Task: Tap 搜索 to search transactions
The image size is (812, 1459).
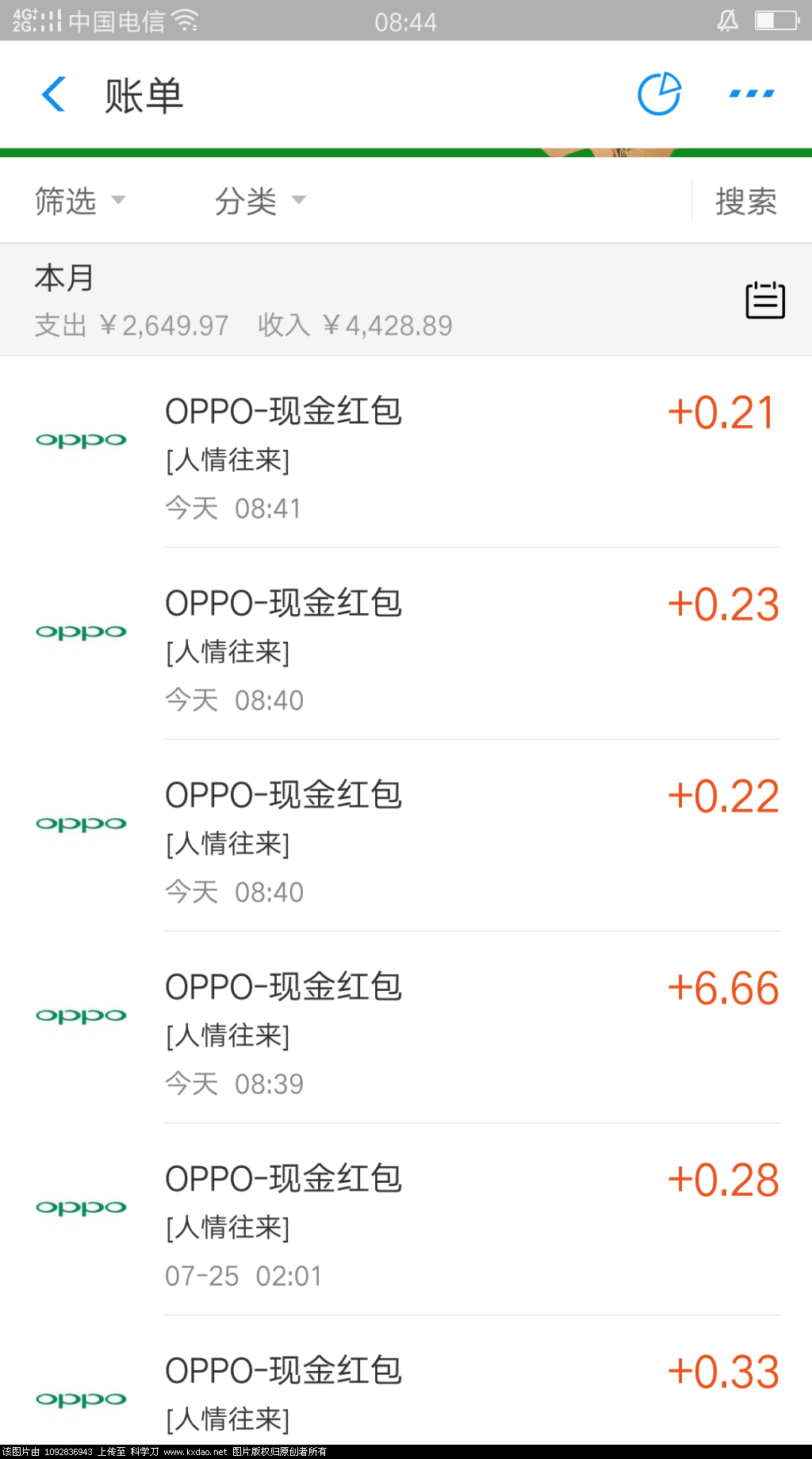Action: pos(746,201)
